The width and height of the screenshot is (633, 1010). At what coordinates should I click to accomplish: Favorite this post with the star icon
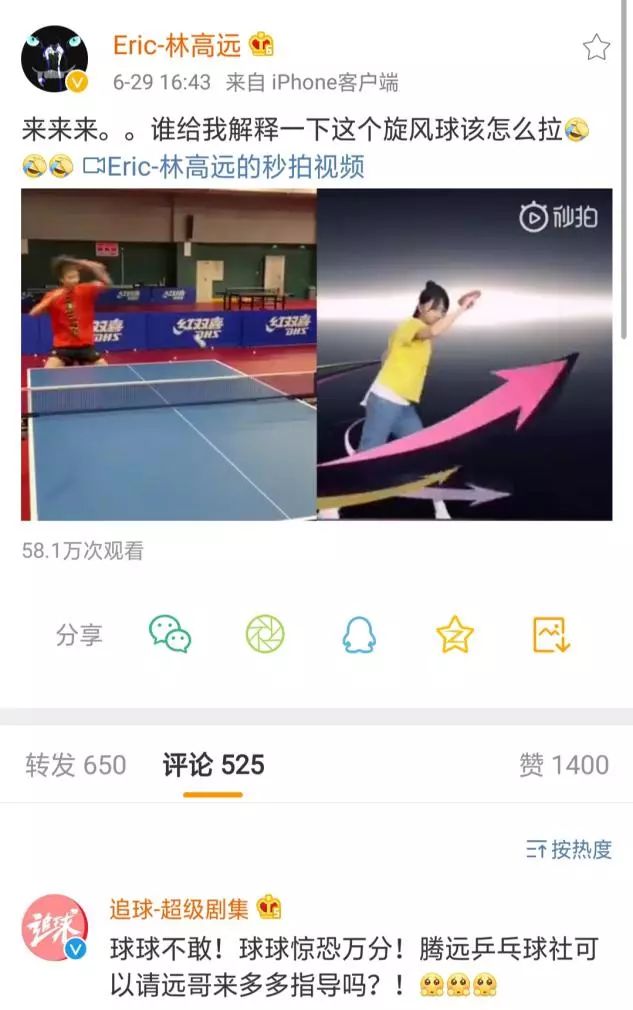pyautogui.click(x=596, y=47)
